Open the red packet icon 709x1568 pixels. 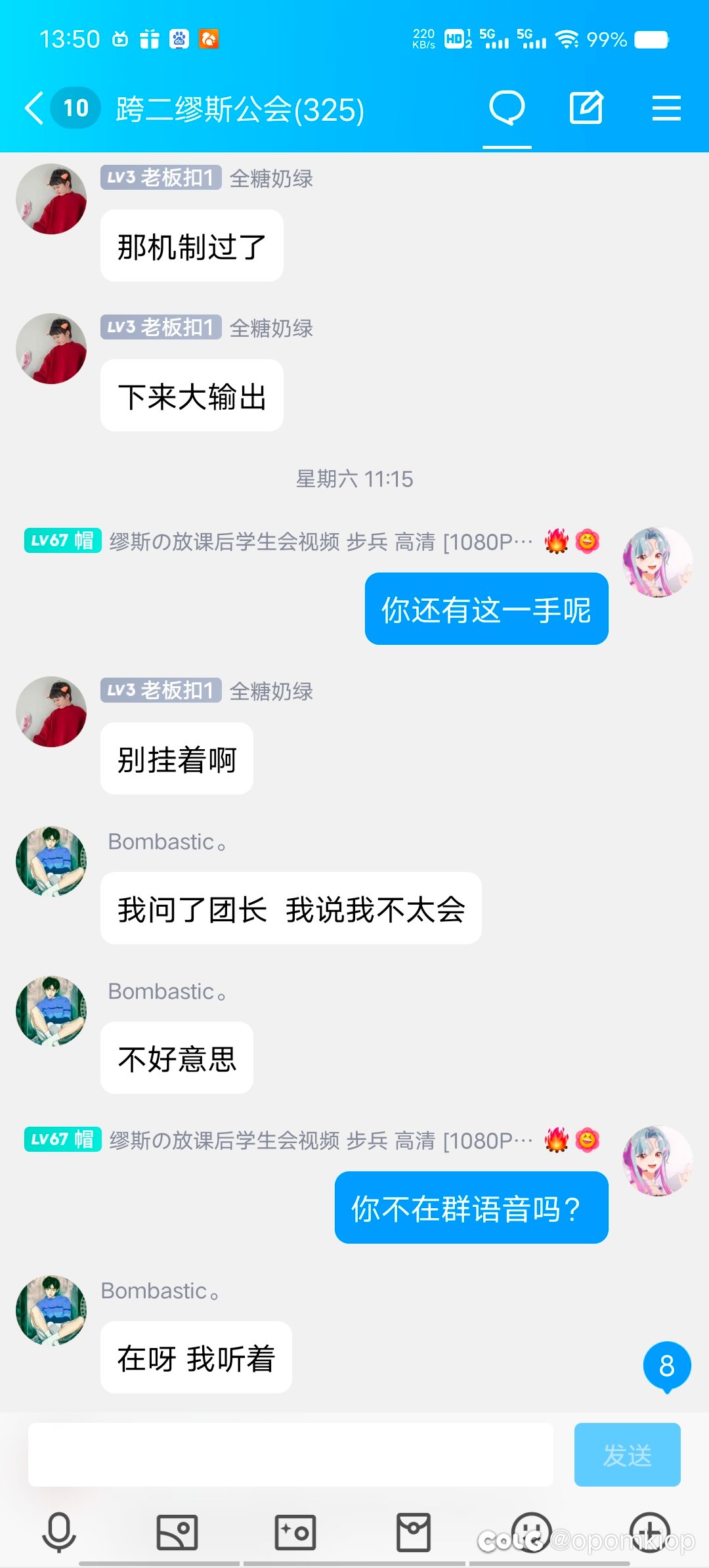tap(414, 1532)
